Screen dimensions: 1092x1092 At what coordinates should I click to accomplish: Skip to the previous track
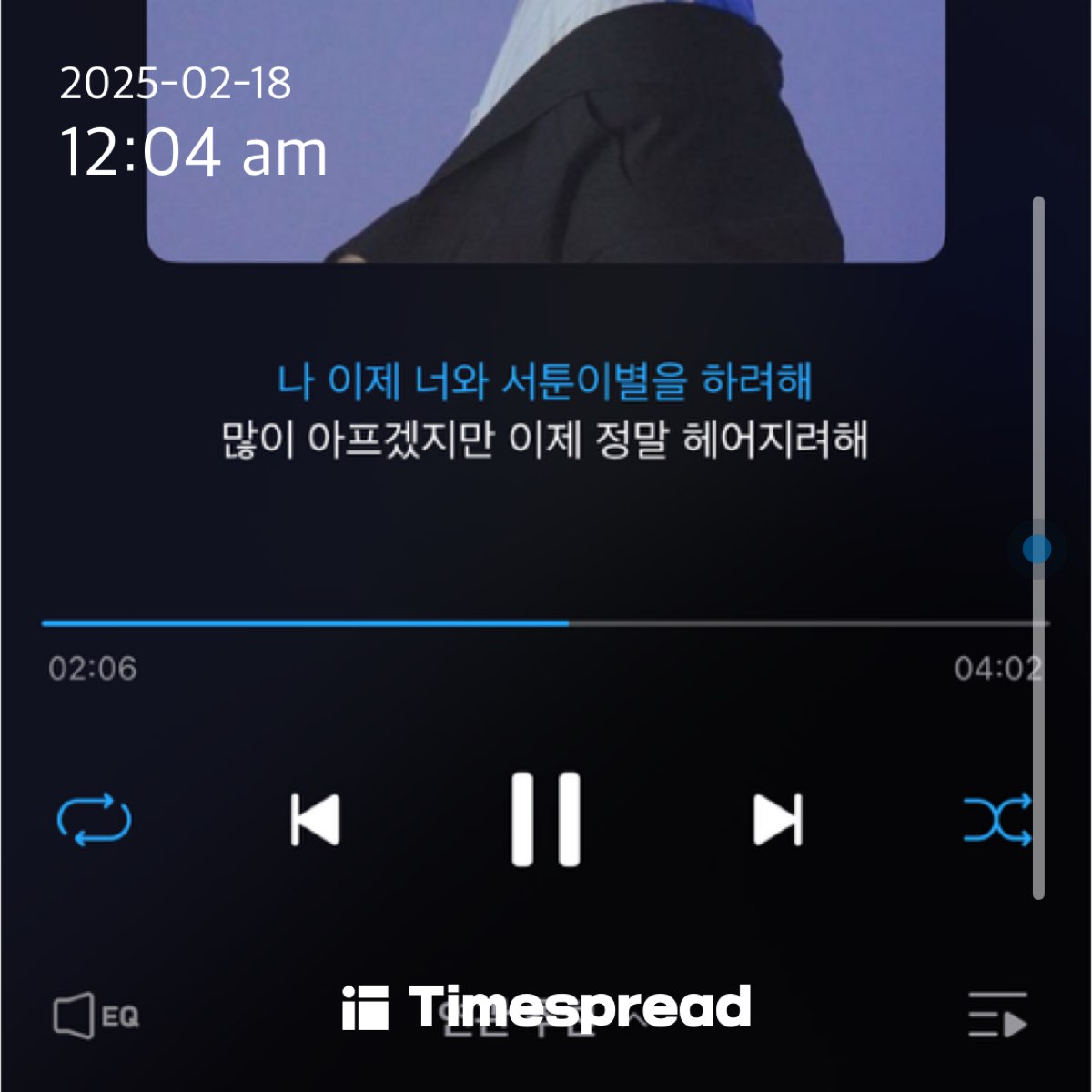(x=315, y=820)
